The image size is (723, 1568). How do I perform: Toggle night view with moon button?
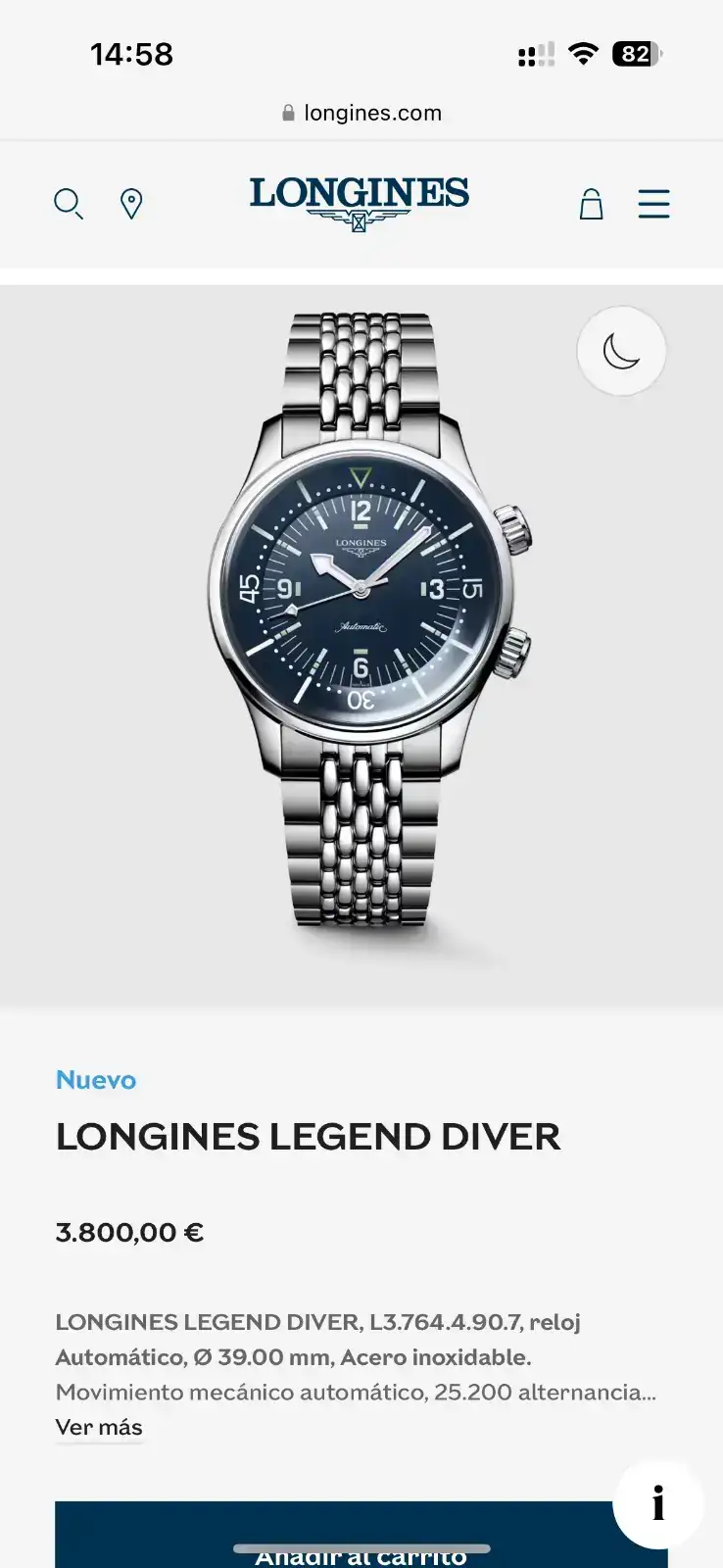621,351
